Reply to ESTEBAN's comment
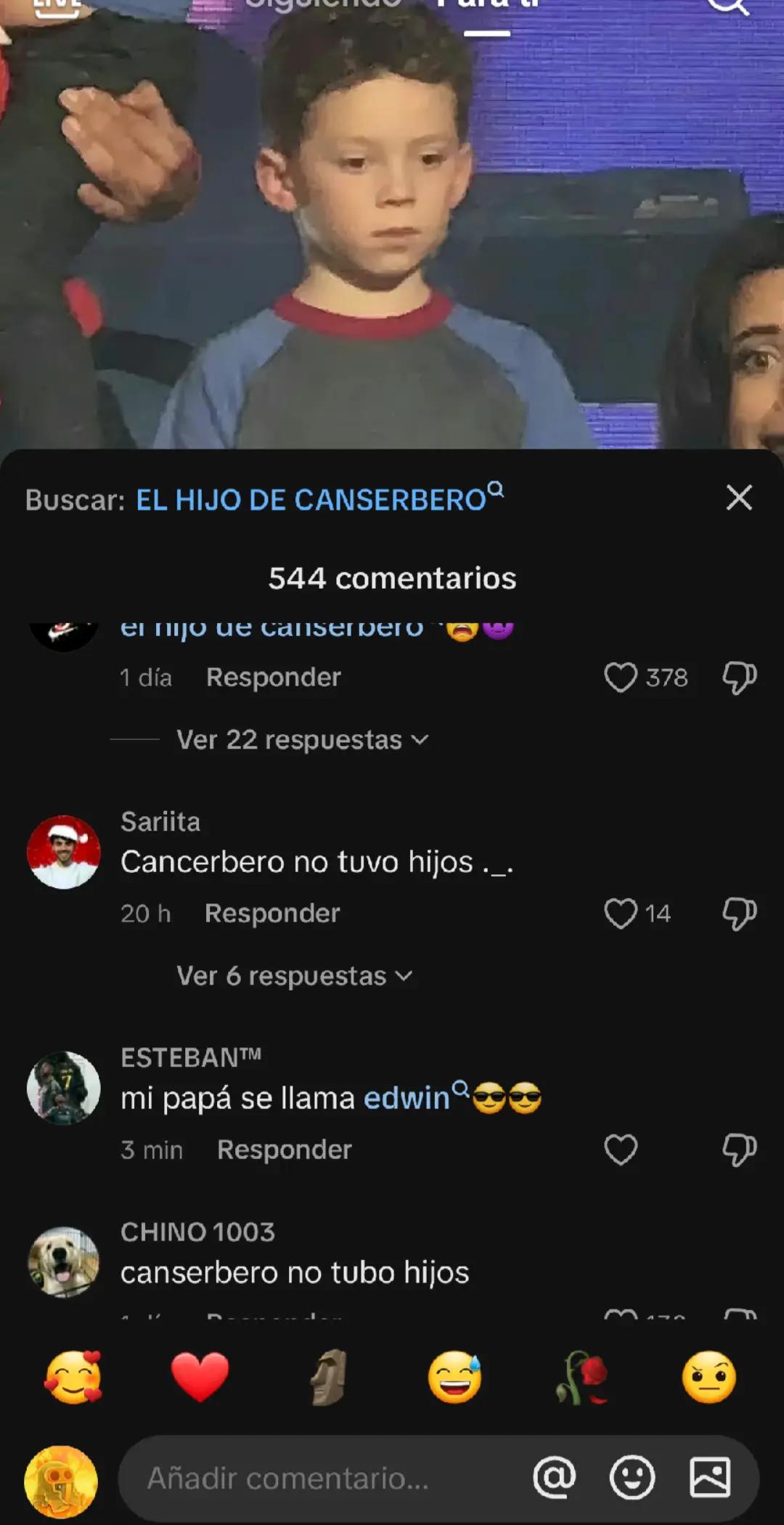This screenshot has width=784, height=1525. (x=284, y=1150)
